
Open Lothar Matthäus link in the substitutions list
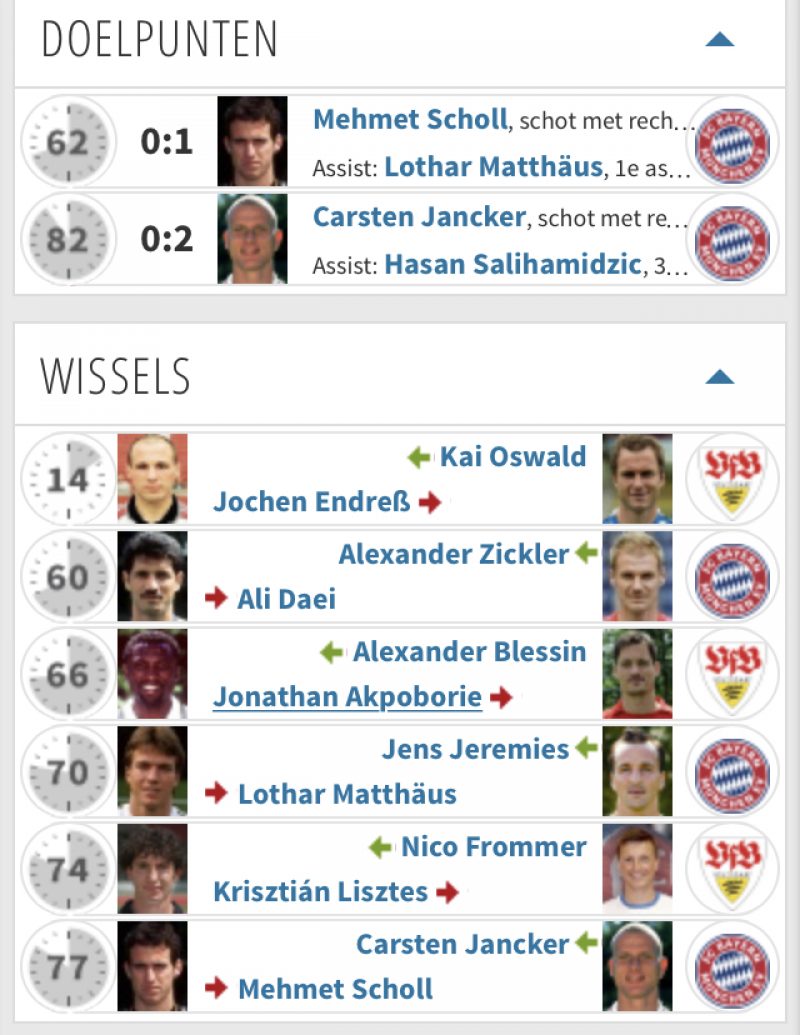coord(347,794)
